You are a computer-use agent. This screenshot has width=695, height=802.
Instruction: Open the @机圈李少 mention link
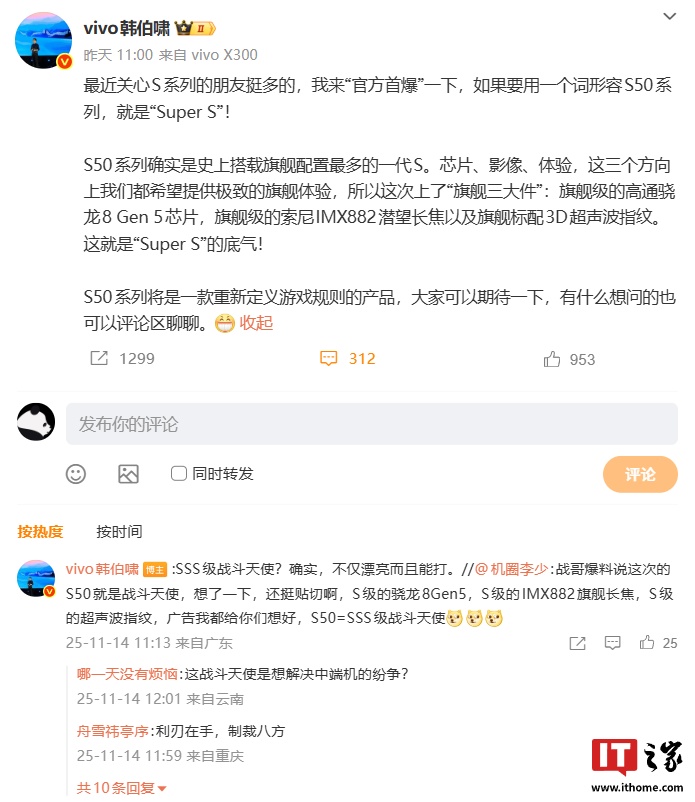pyautogui.click(x=511, y=569)
